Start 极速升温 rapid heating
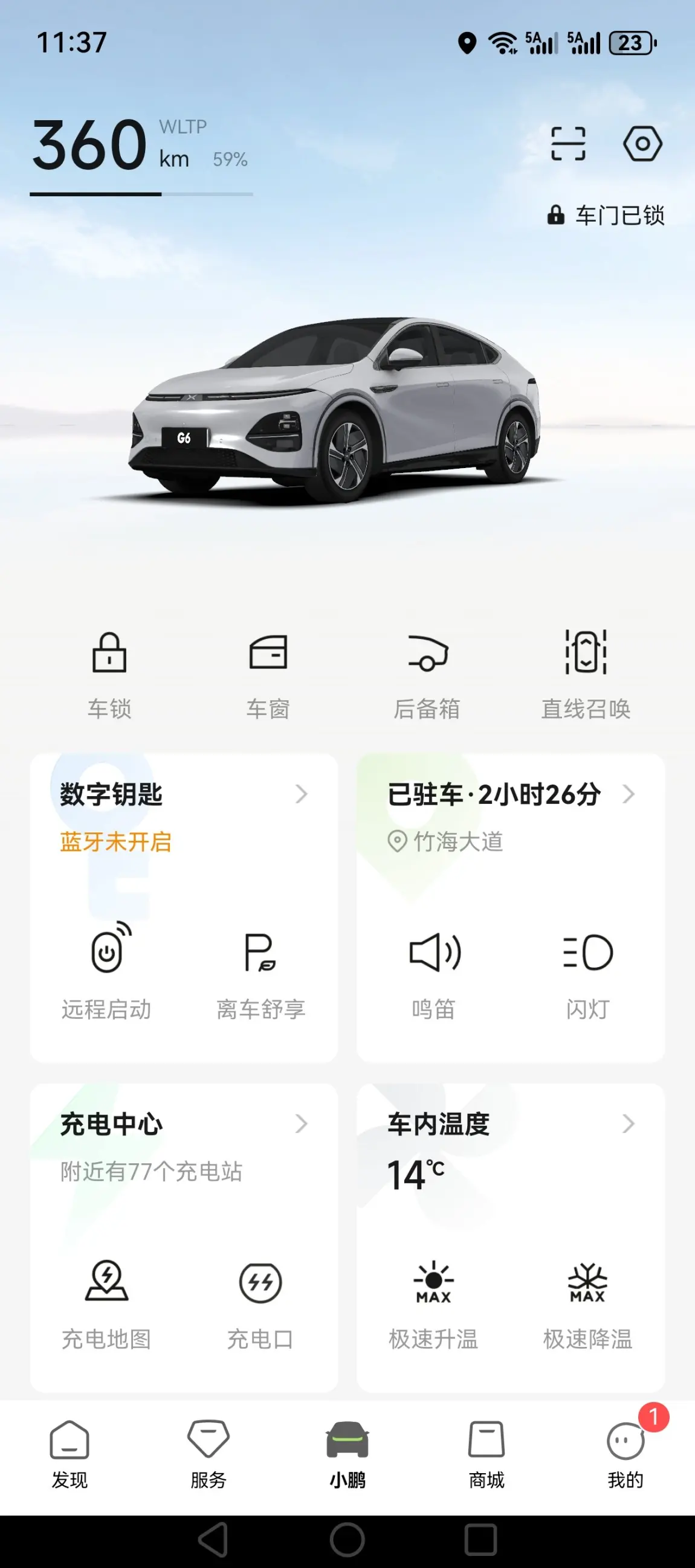695x1568 pixels. pos(434,1300)
